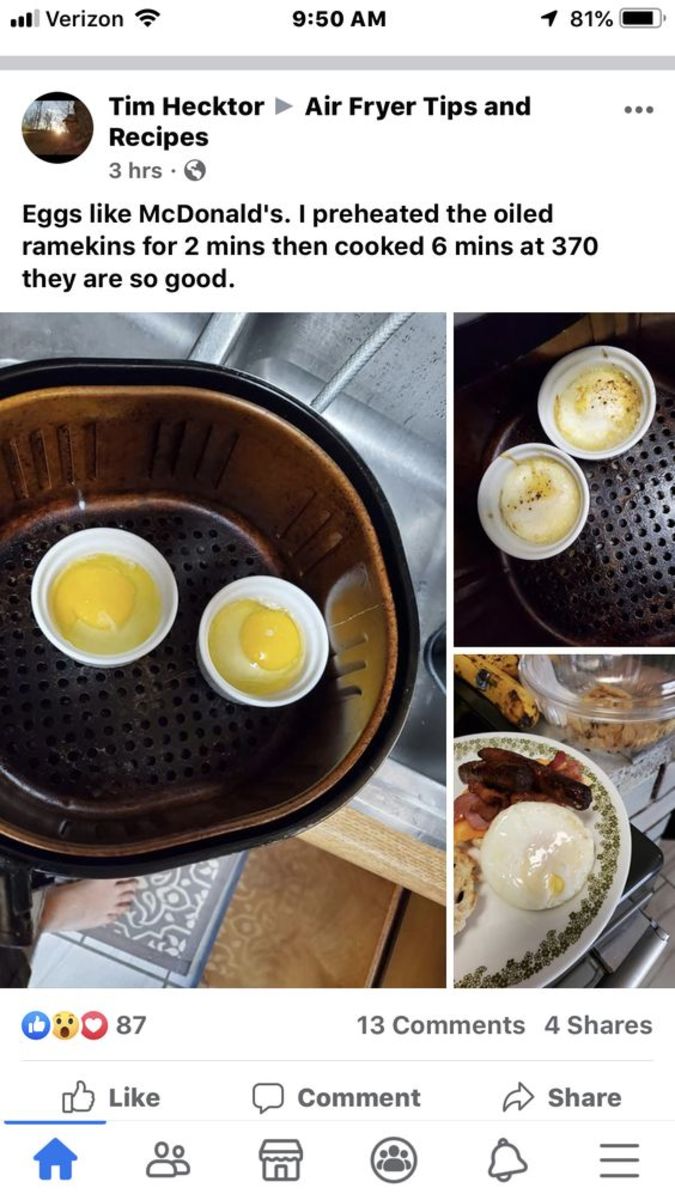View the cooked eggs in ramekins photo
Image resolution: width=675 pixels, height=1200 pixels.
[564, 479]
